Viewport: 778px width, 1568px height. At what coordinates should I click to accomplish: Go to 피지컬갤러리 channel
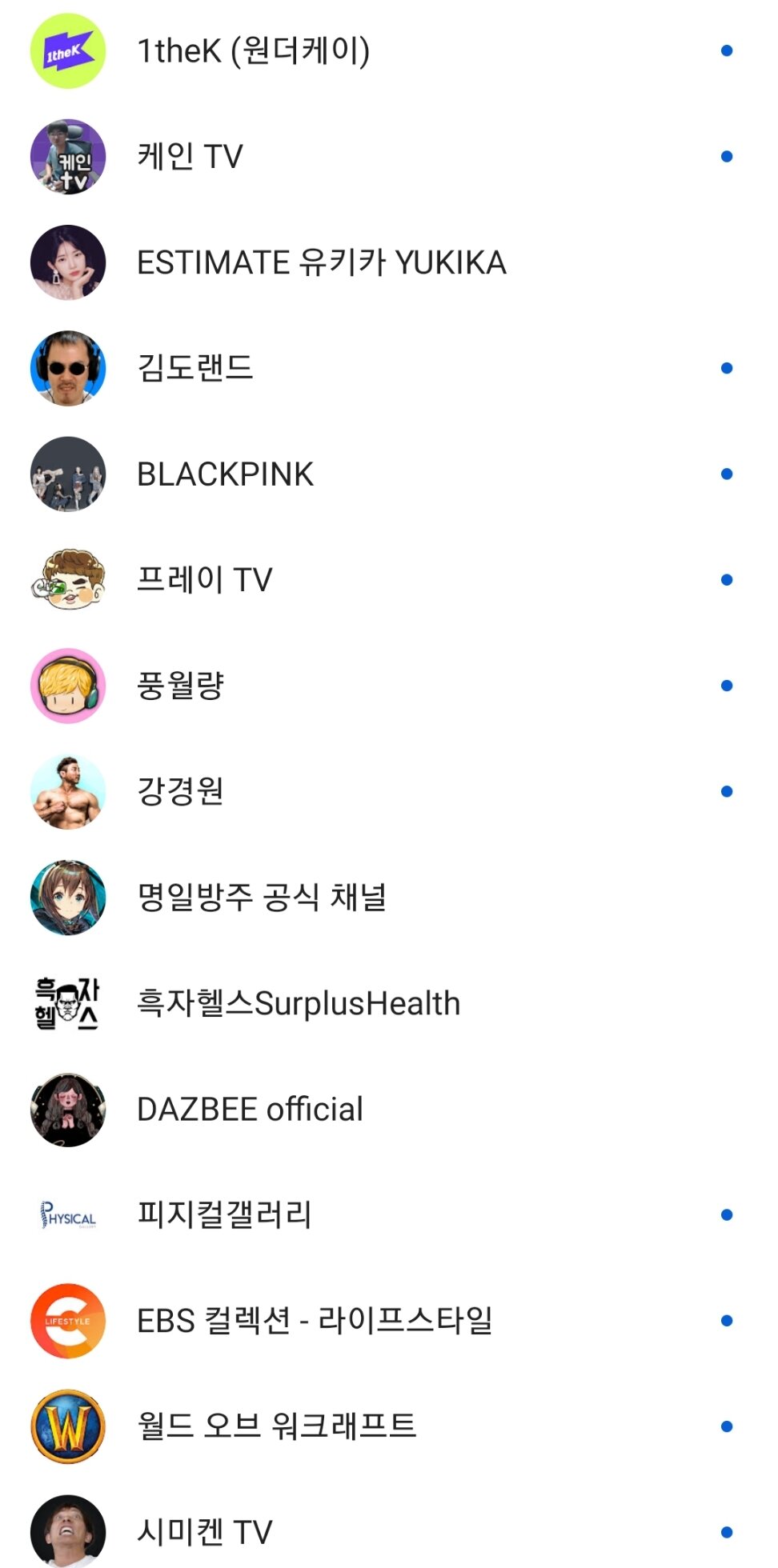[224, 1214]
